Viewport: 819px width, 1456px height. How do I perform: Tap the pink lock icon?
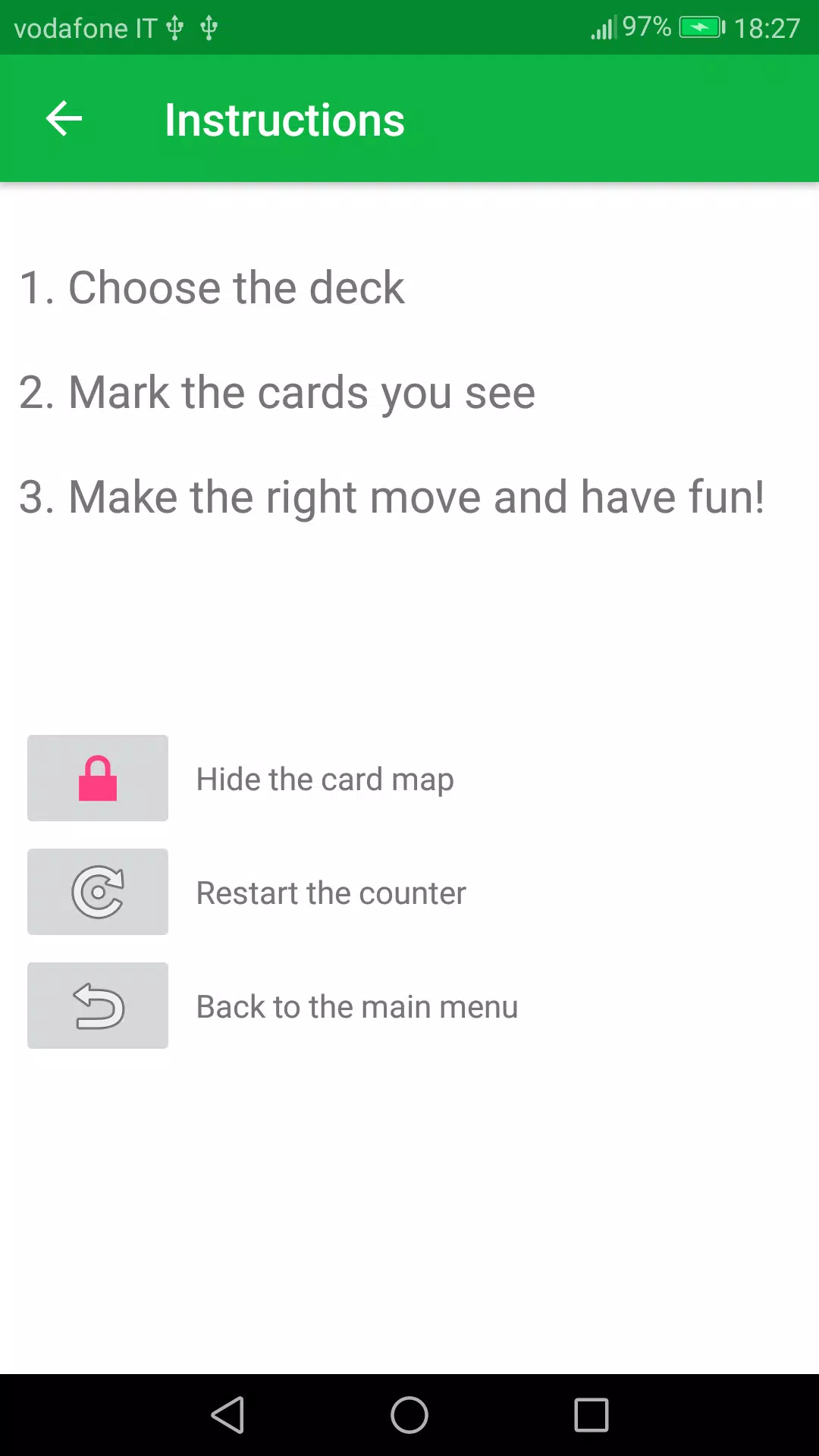[97, 777]
